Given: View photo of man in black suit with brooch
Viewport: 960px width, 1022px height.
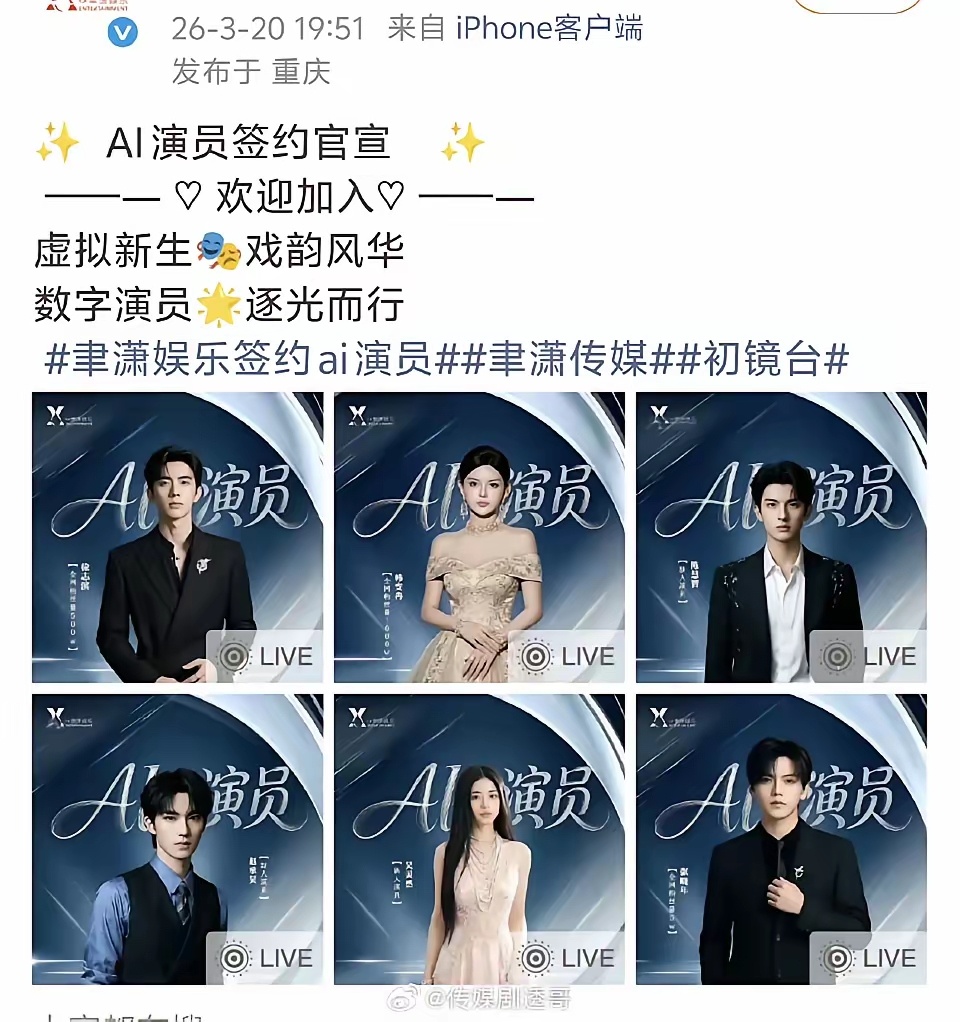Looking at the screenshot, I should point(177,537).
